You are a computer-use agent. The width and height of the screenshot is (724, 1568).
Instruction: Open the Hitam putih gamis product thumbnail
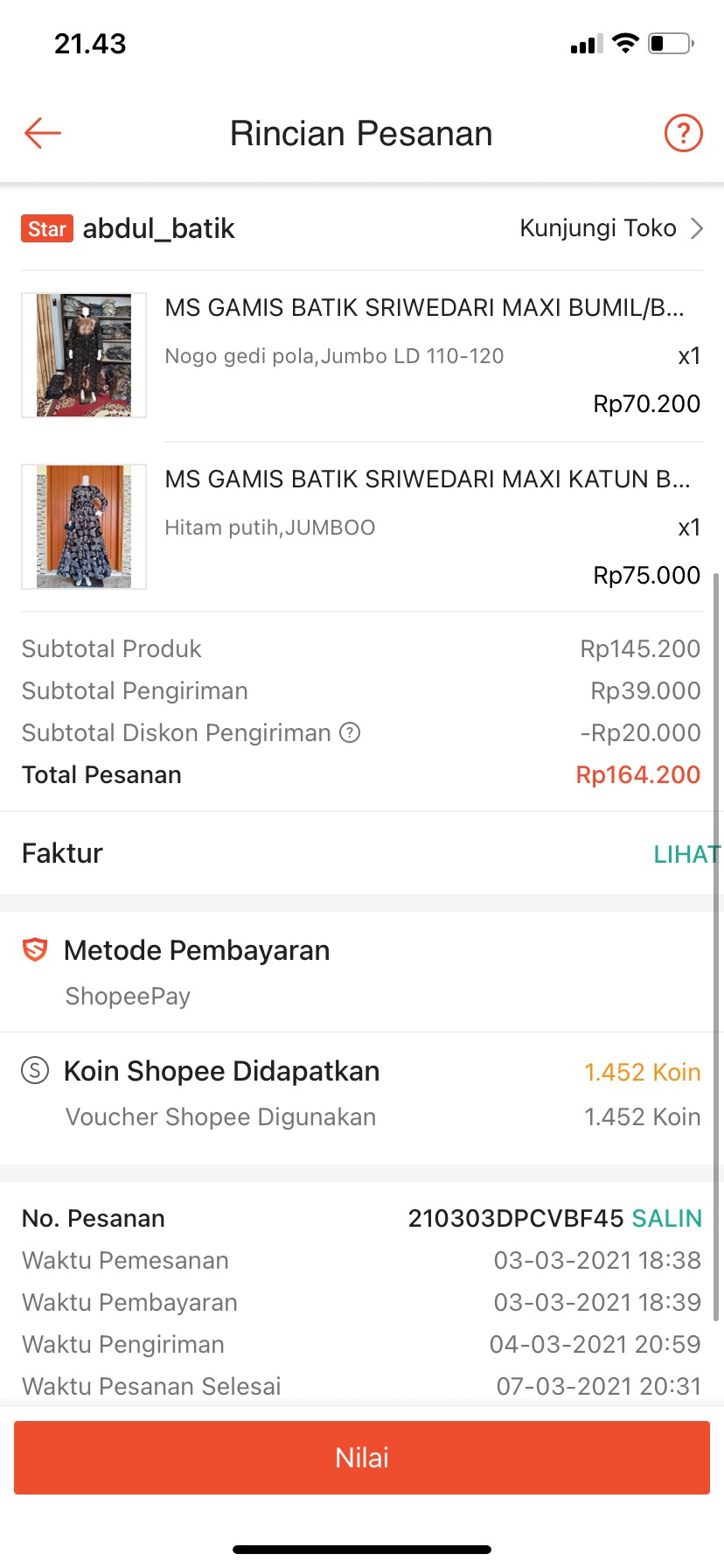tap(83, 525)
